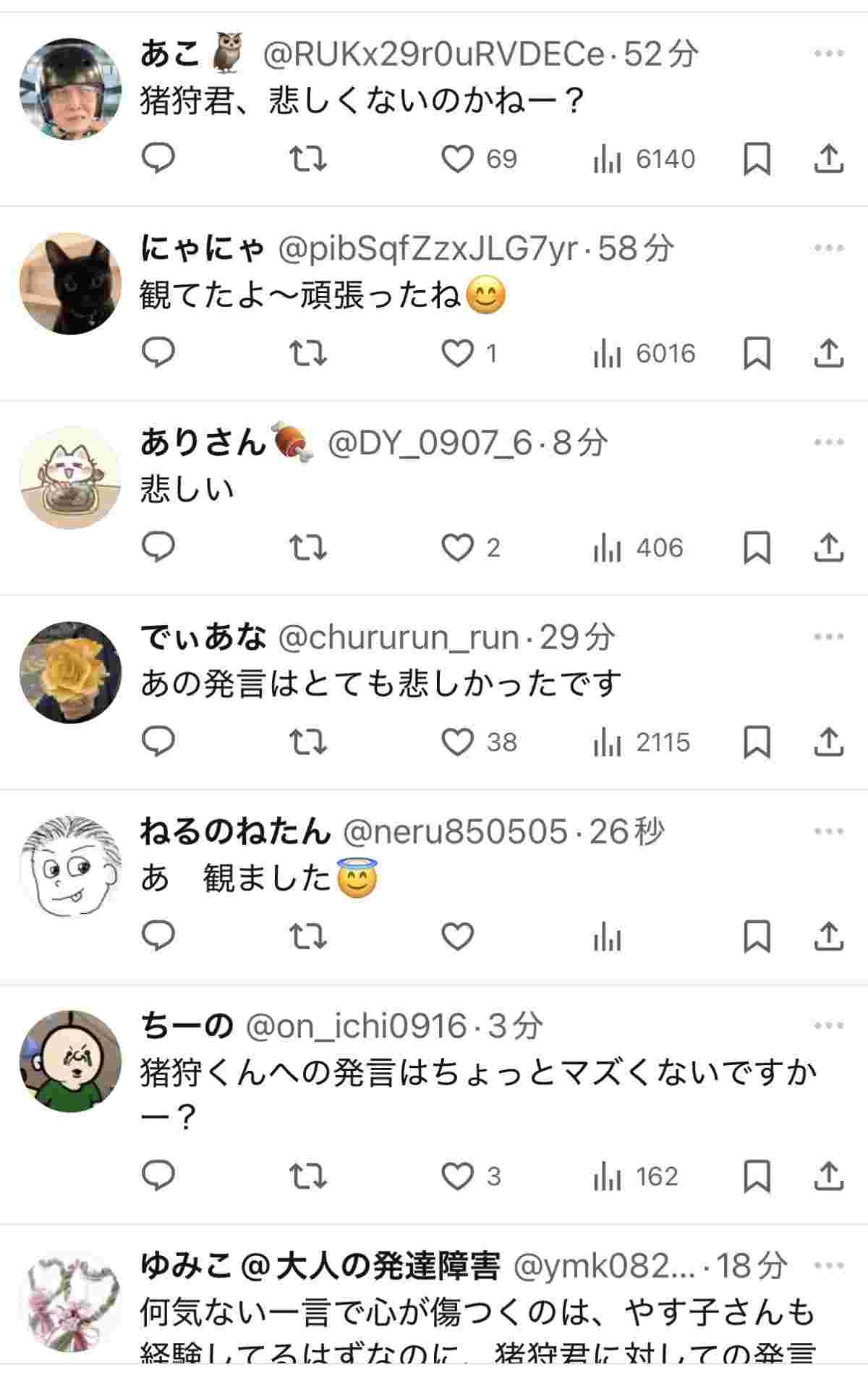Open overflow menu on ちーの's reply

829,1026
